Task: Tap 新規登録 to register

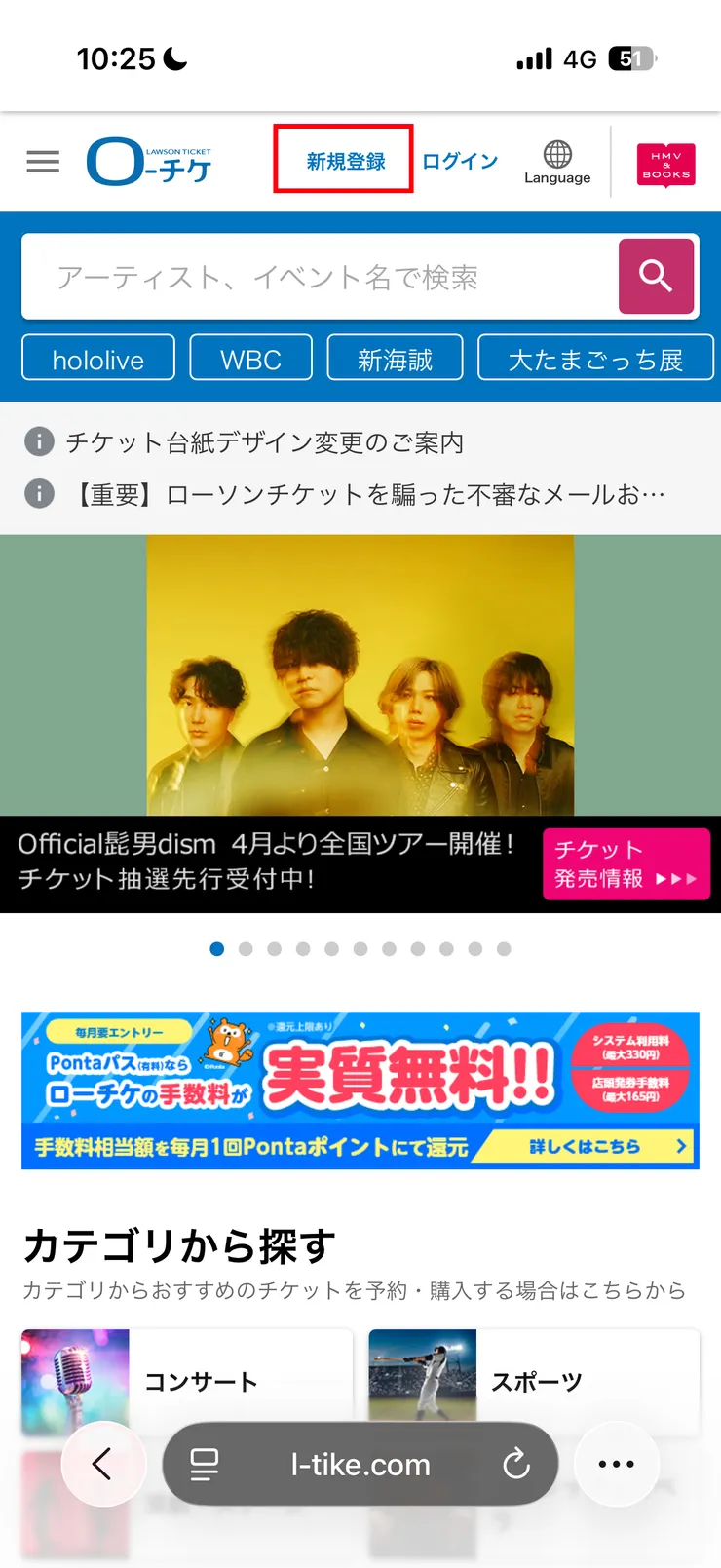Action: [344, 161]
